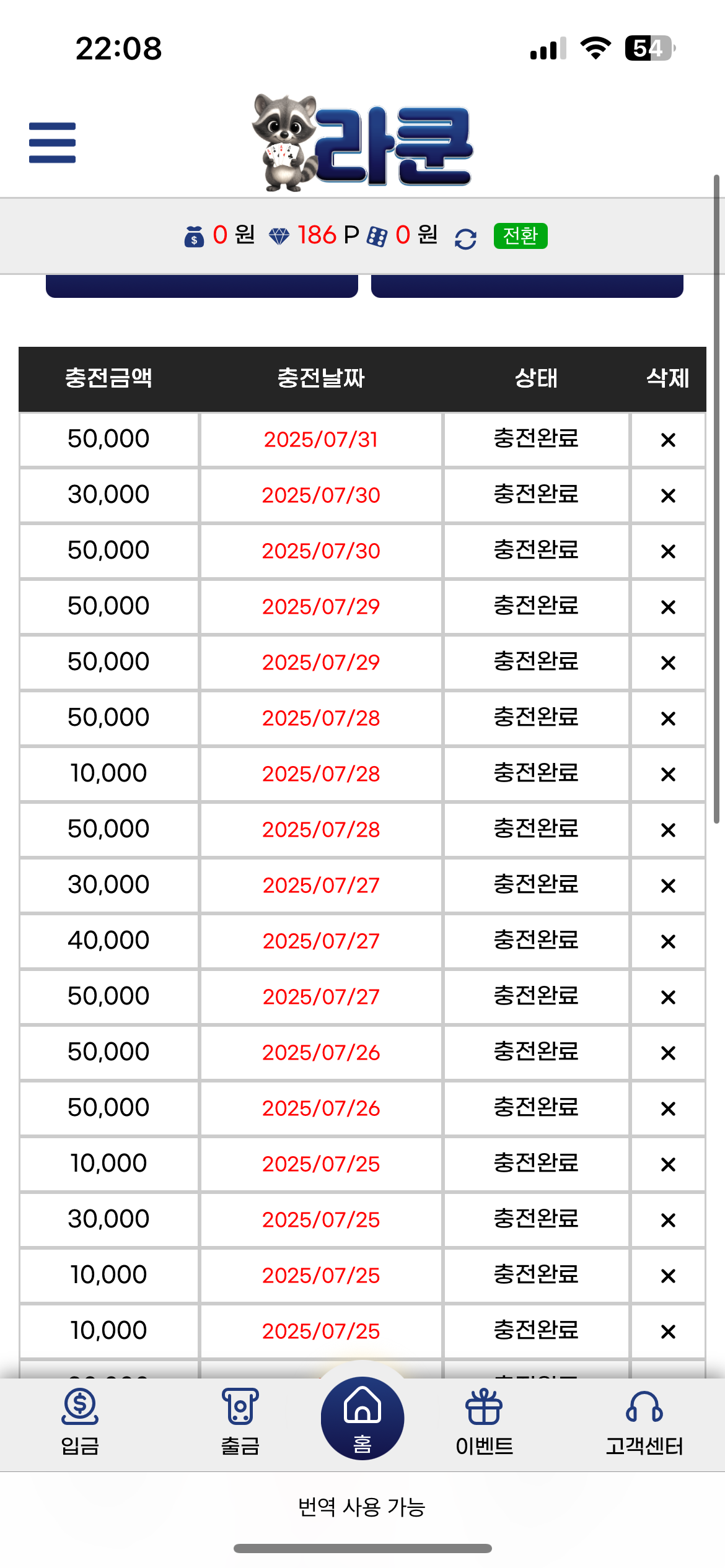Image resolution: width=725 pixels, height=1568 pixels.
Task: Delete the 40,000 record dated 2025/07/27
Action: (x=668, y=941)
